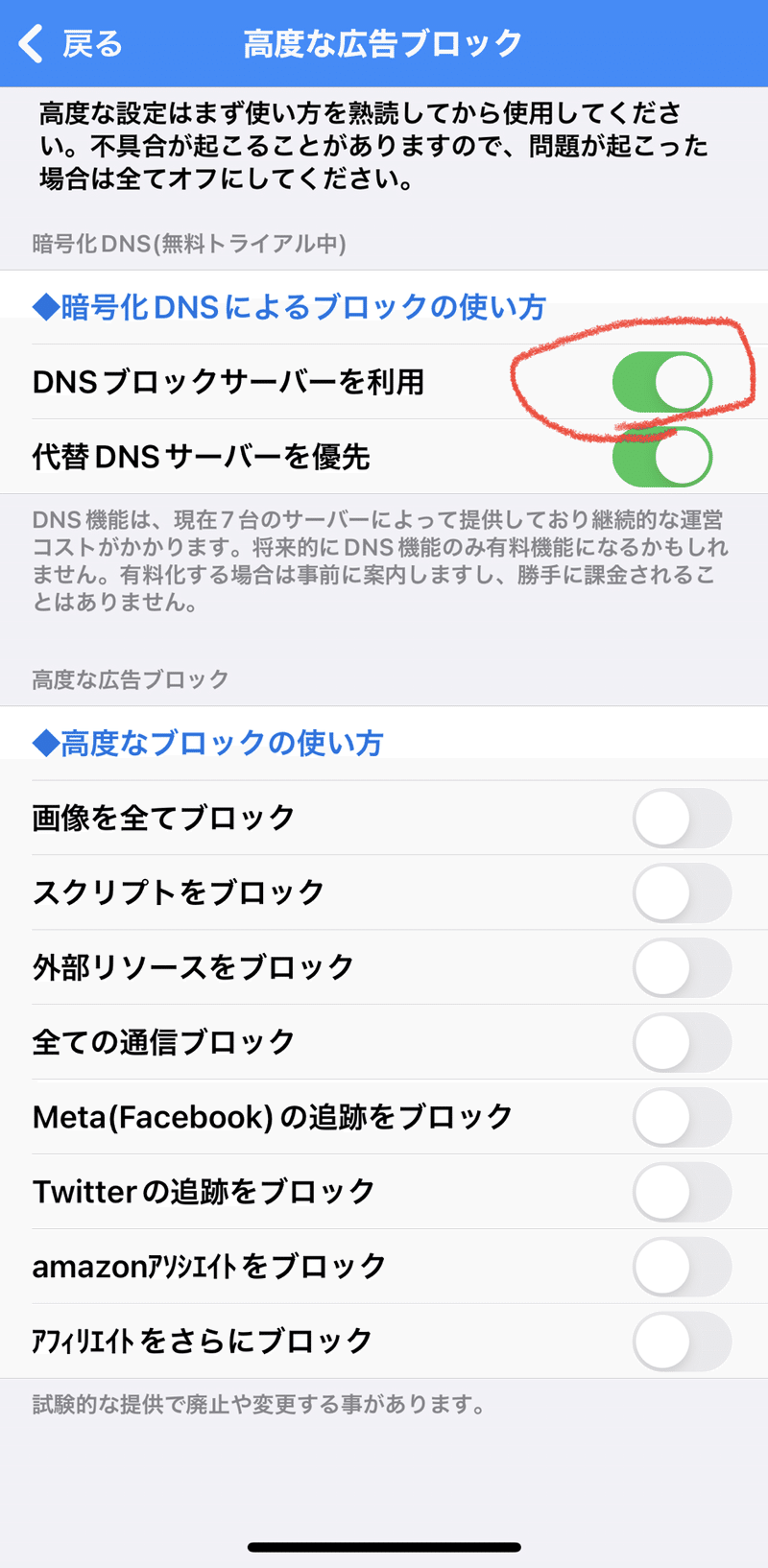Enable Twitterの追跡をブロック
This screenshot has height=1568, width=768.
click(x=682, y=1192)
